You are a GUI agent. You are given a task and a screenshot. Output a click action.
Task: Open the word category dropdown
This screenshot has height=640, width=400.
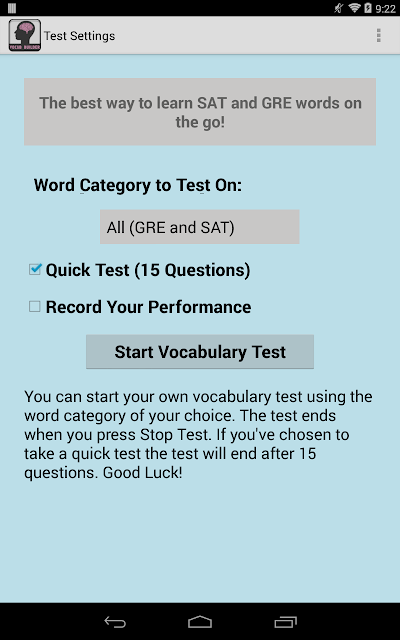click(x=200, y=227)
